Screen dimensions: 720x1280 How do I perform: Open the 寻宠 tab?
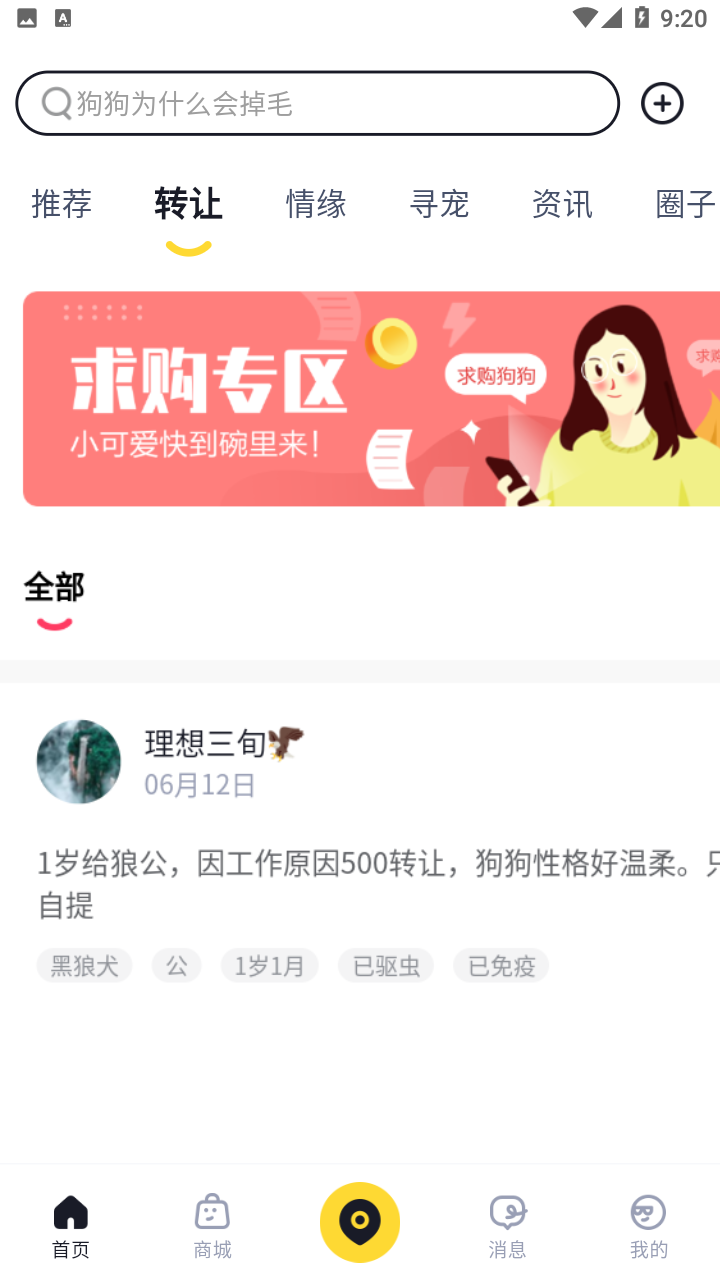click(439, 204)
